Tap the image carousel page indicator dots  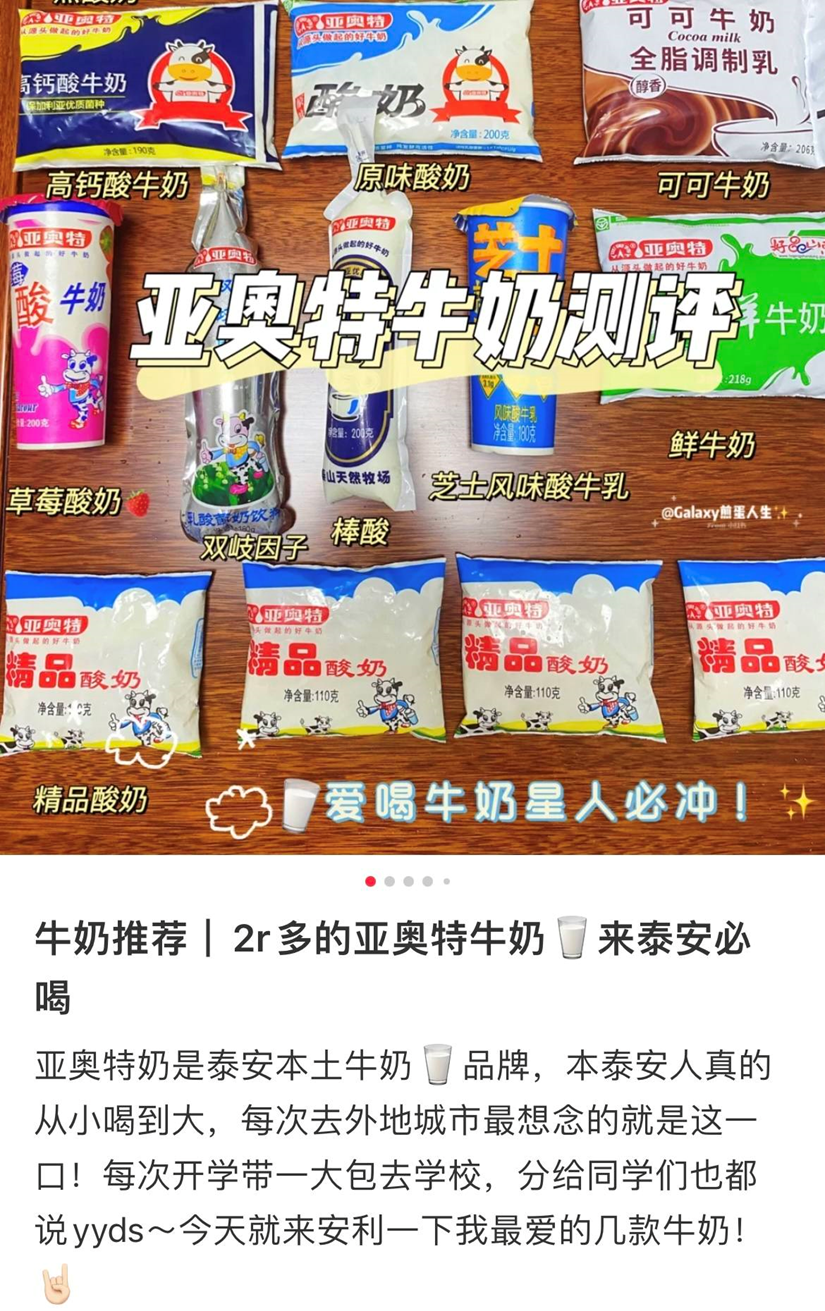click(x=408, y=881)
